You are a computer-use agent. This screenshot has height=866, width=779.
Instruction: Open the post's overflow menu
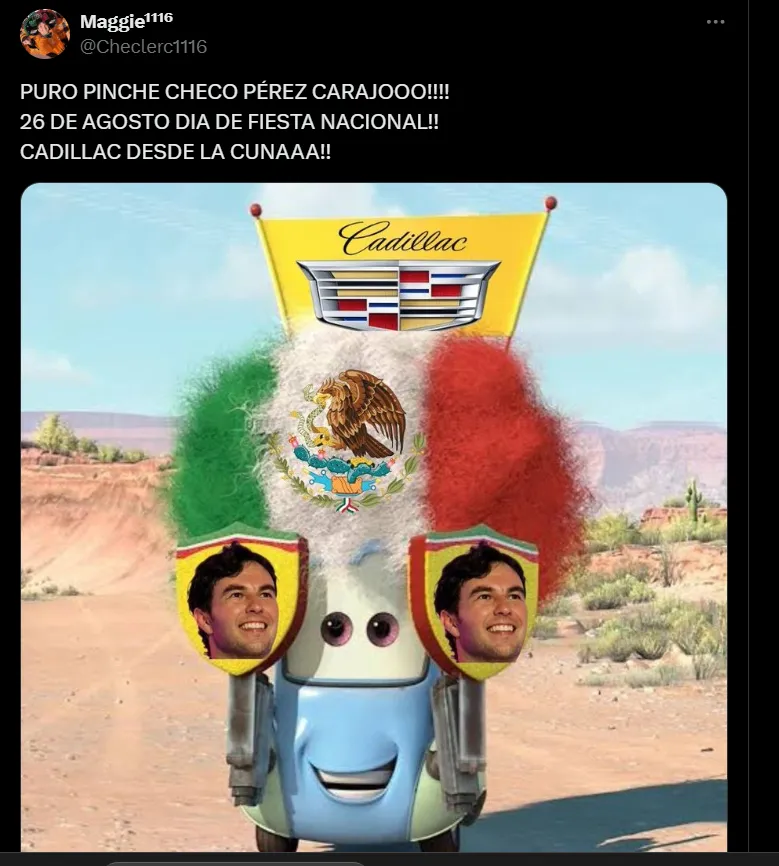click(715, 22)
